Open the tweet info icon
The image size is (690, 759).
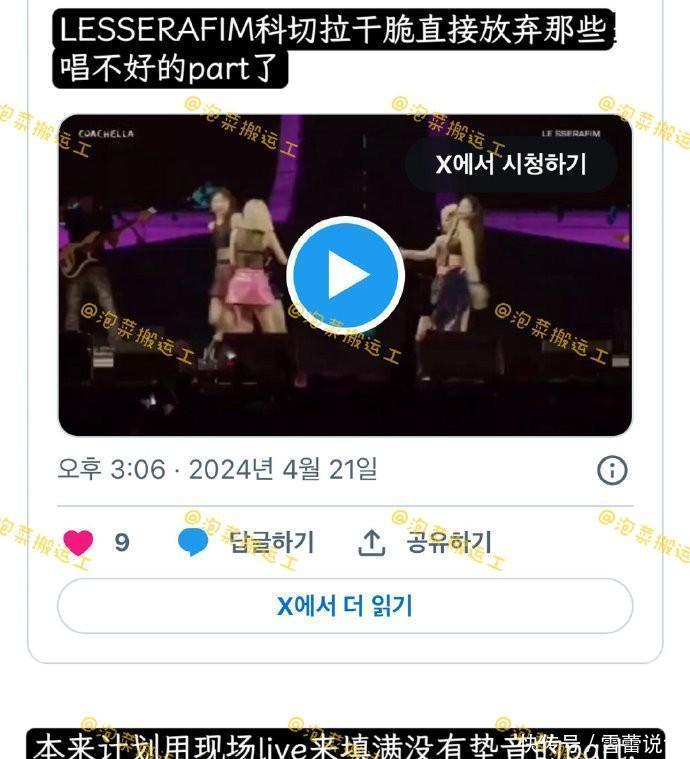point(611,470)
